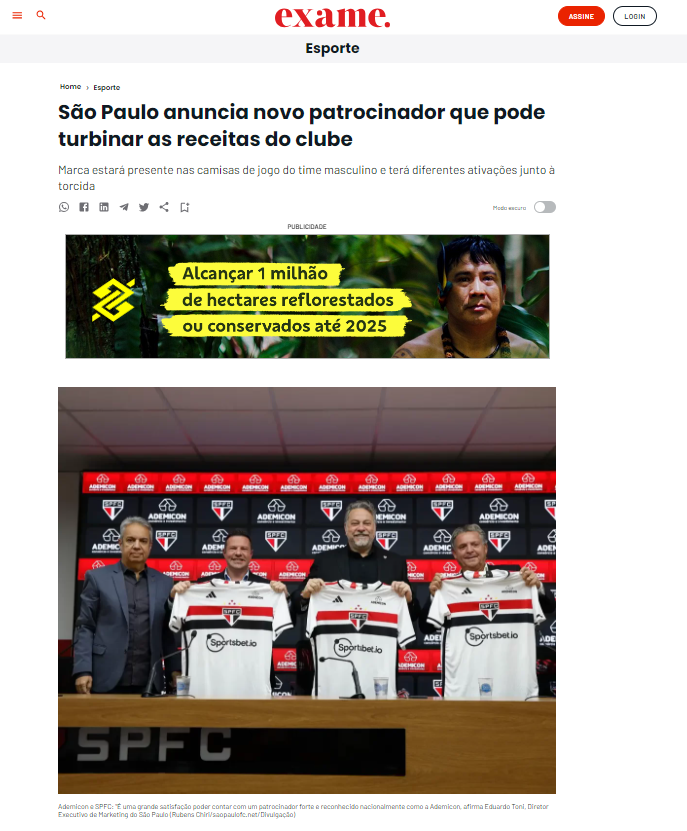
Task: Toggle Modo escuro switch
Action: (x=544, y=207)
